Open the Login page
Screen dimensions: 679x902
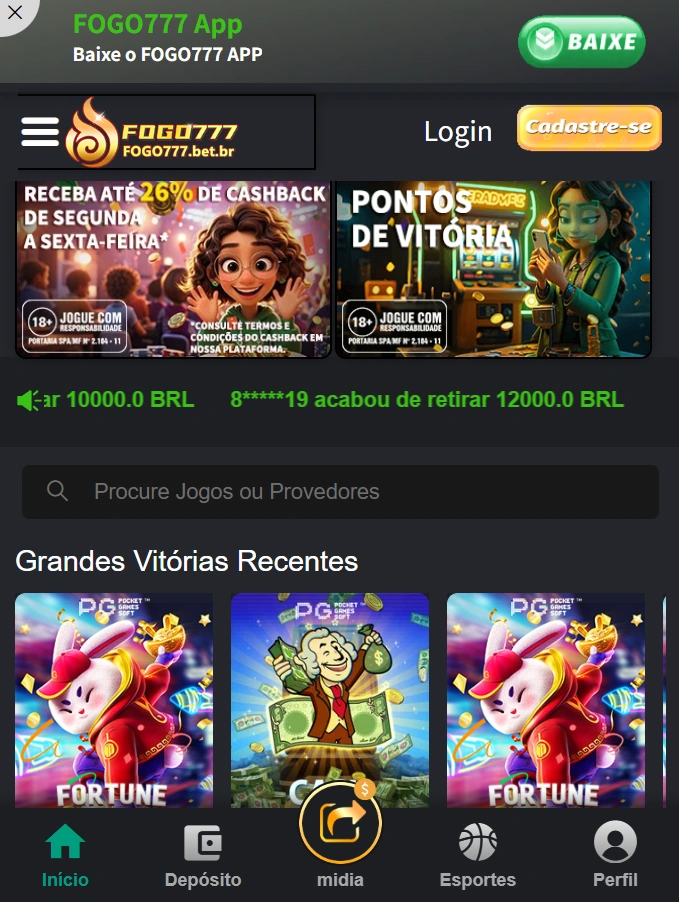pos(457,132)
